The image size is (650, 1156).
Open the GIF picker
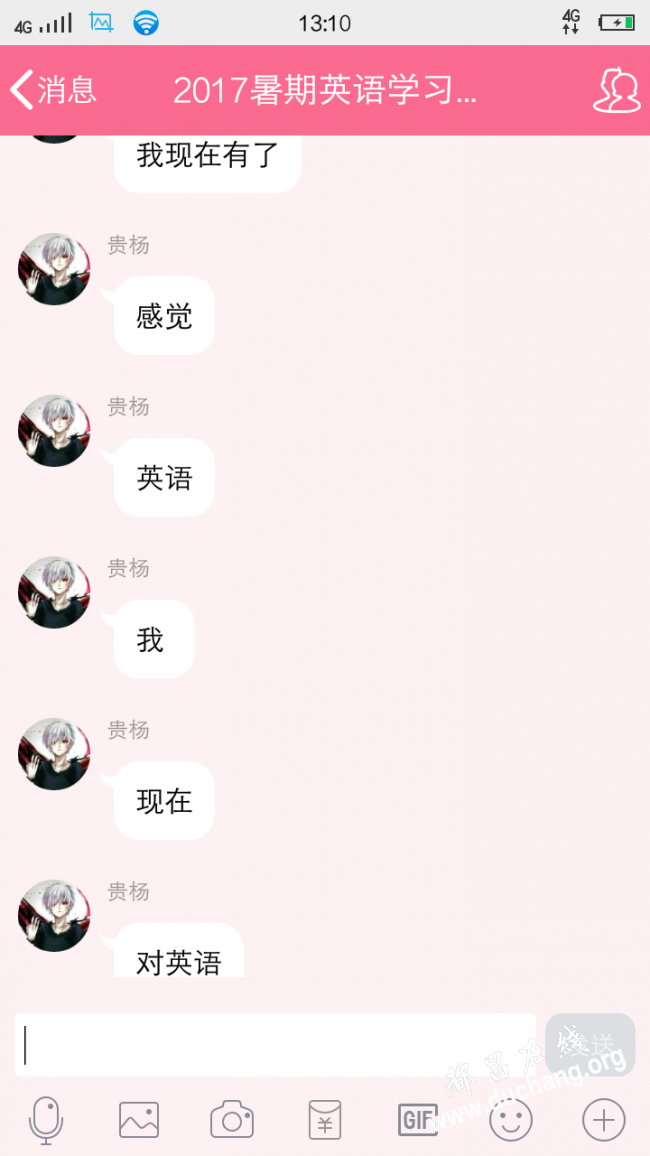tap(417, 1120)
